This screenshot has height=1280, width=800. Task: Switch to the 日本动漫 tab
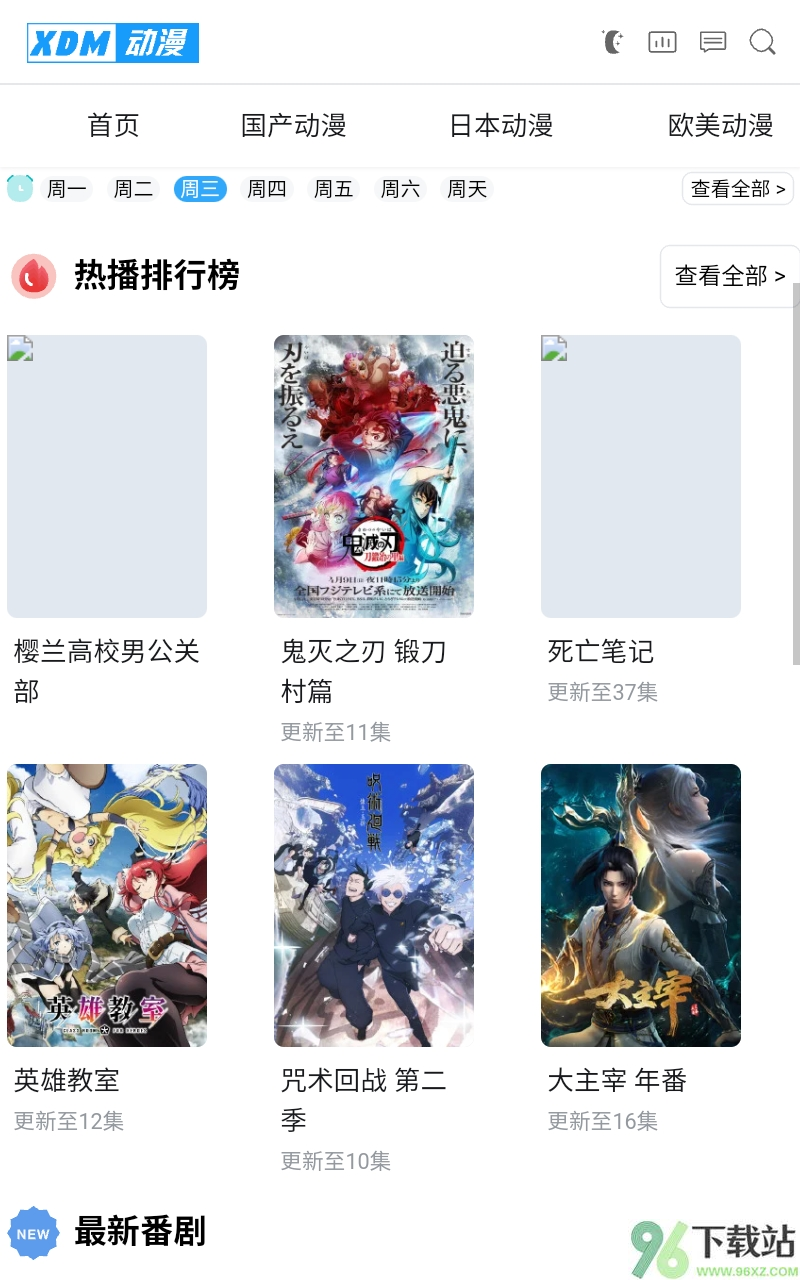[x=501, y=125]
